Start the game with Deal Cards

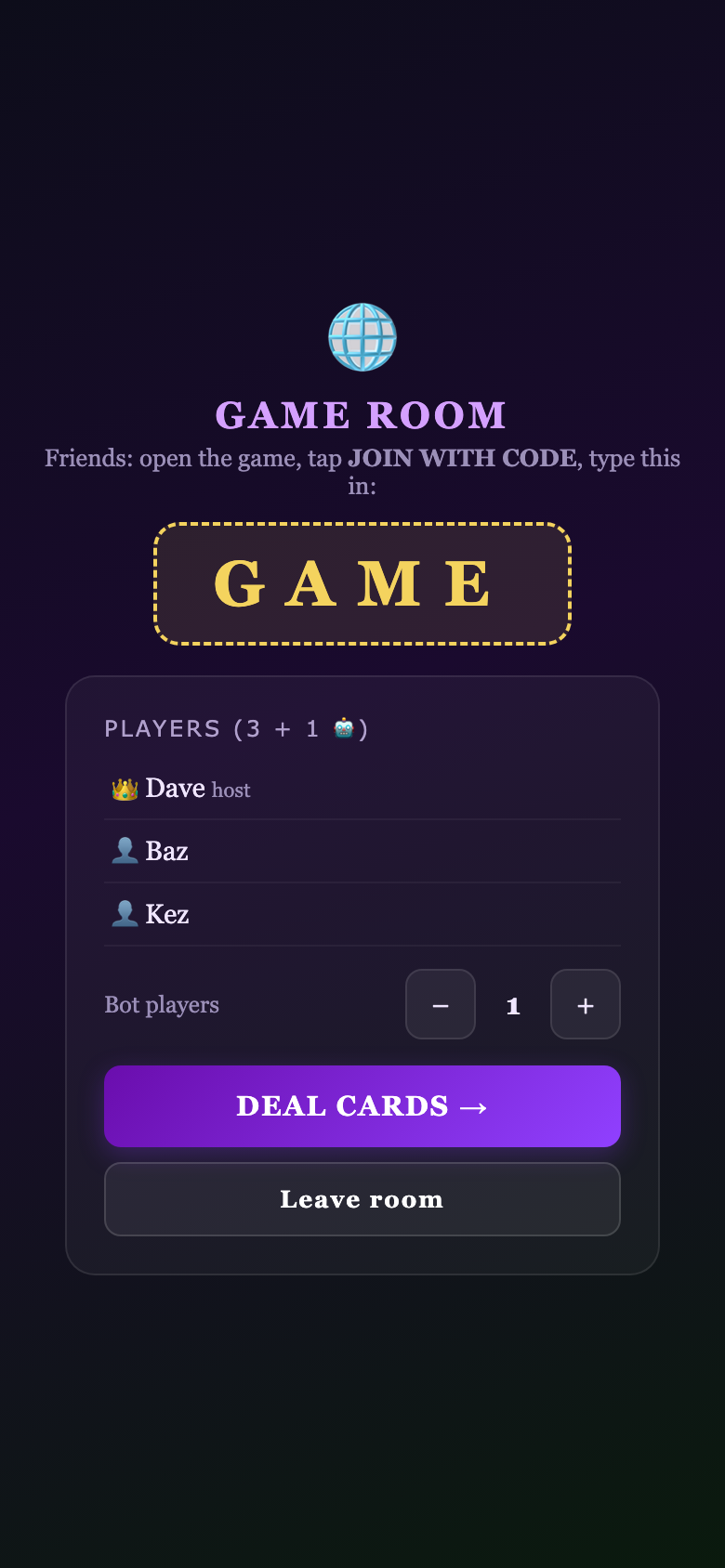point(362,1106)
